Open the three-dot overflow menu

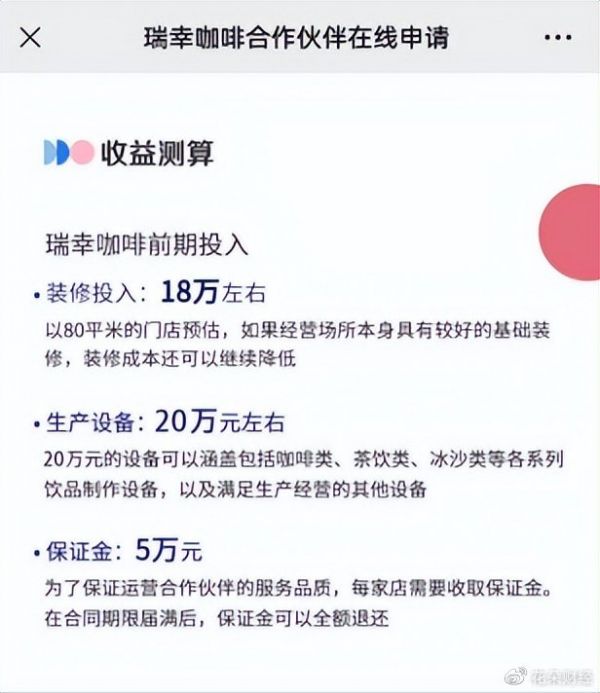click(x=557, y=38)
